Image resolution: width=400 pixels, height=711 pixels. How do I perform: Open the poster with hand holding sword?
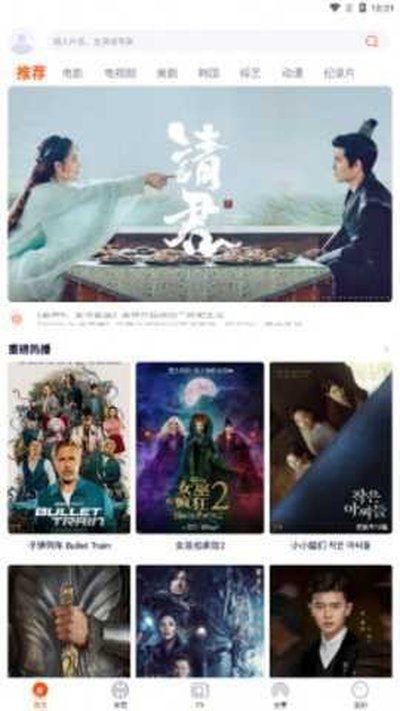[69, 621]
